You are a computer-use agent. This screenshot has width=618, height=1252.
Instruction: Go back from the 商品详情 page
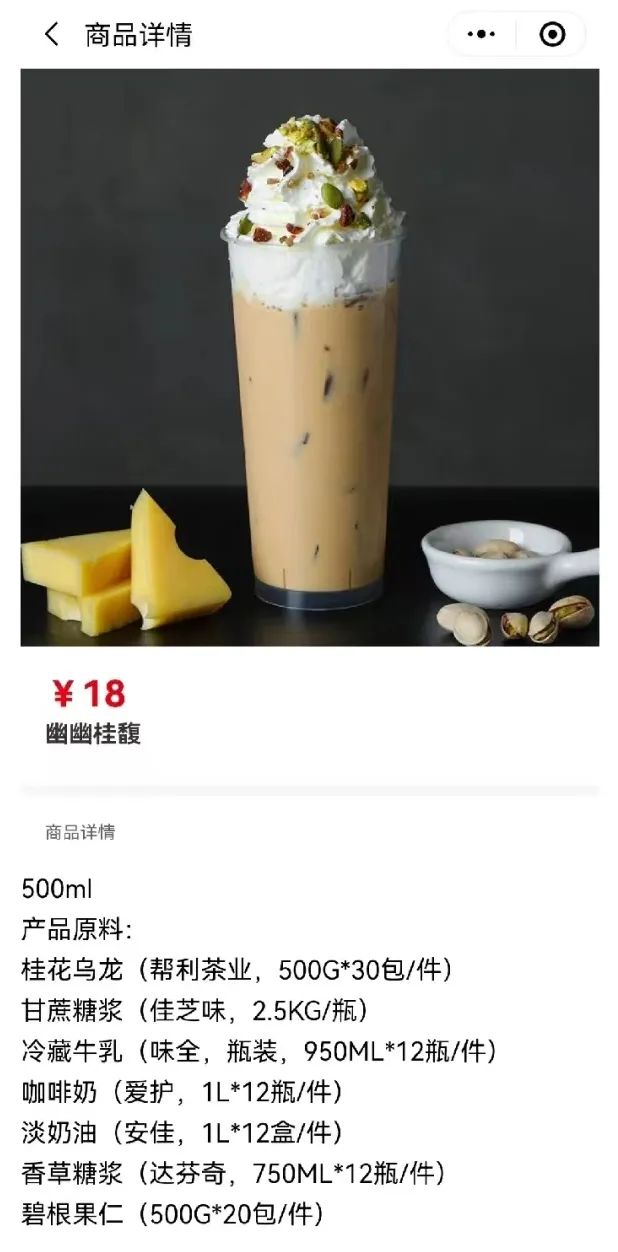[x=51, y=35]
